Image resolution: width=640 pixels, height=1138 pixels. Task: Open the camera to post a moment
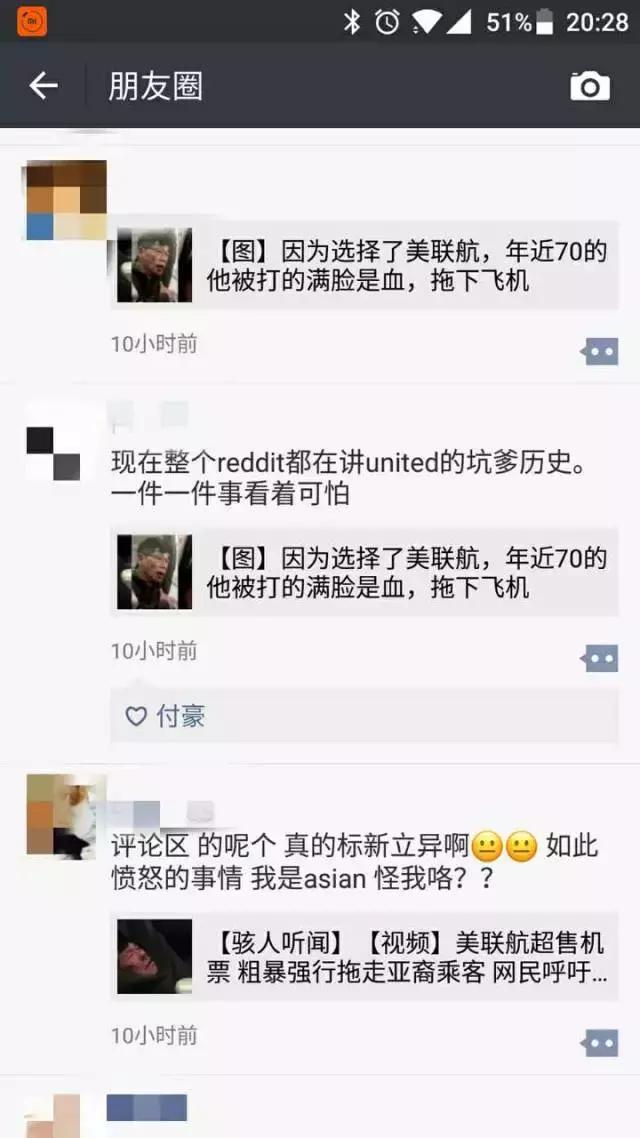coord(589,86)
